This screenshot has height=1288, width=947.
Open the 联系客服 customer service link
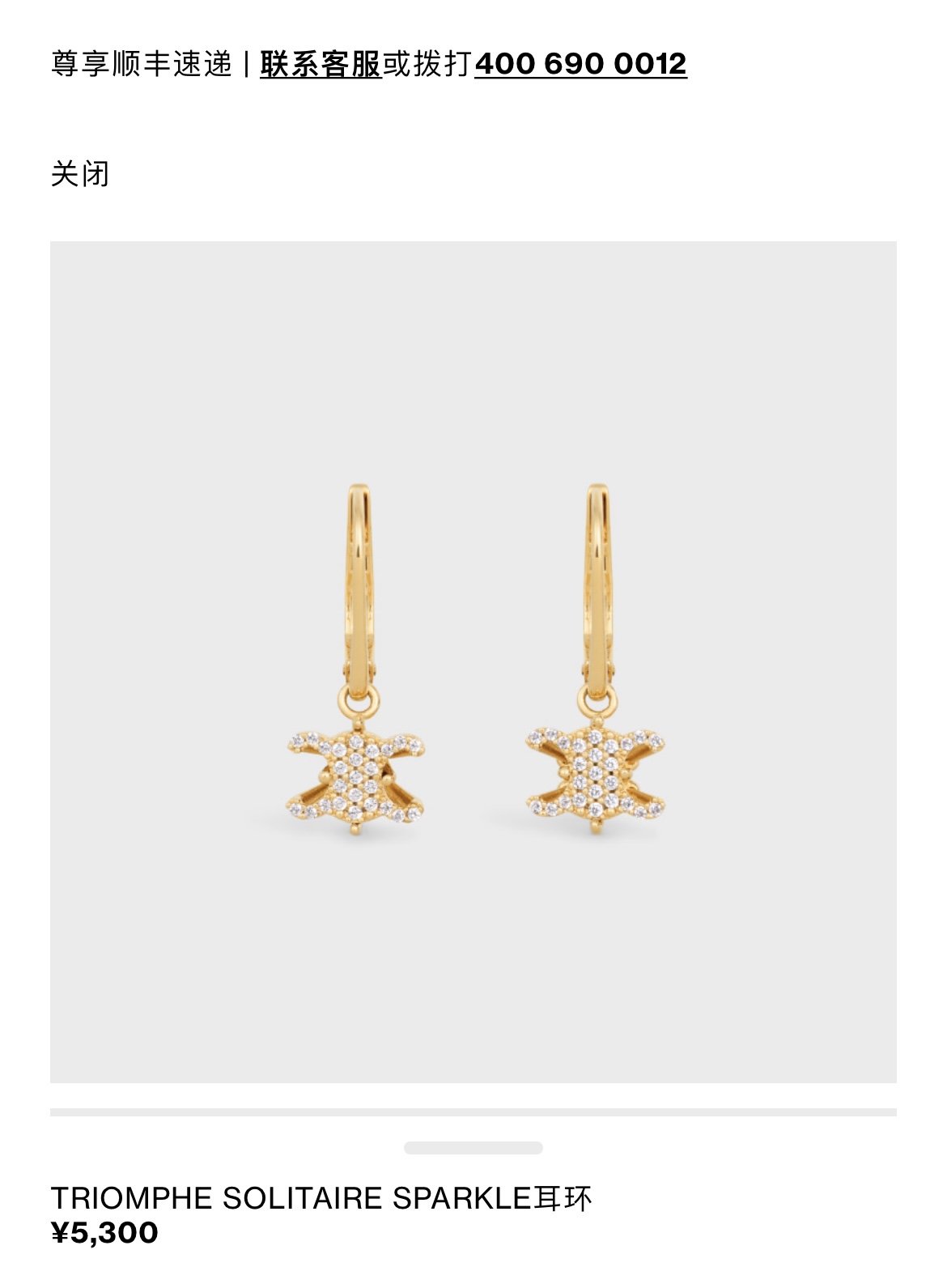[321, 63]
